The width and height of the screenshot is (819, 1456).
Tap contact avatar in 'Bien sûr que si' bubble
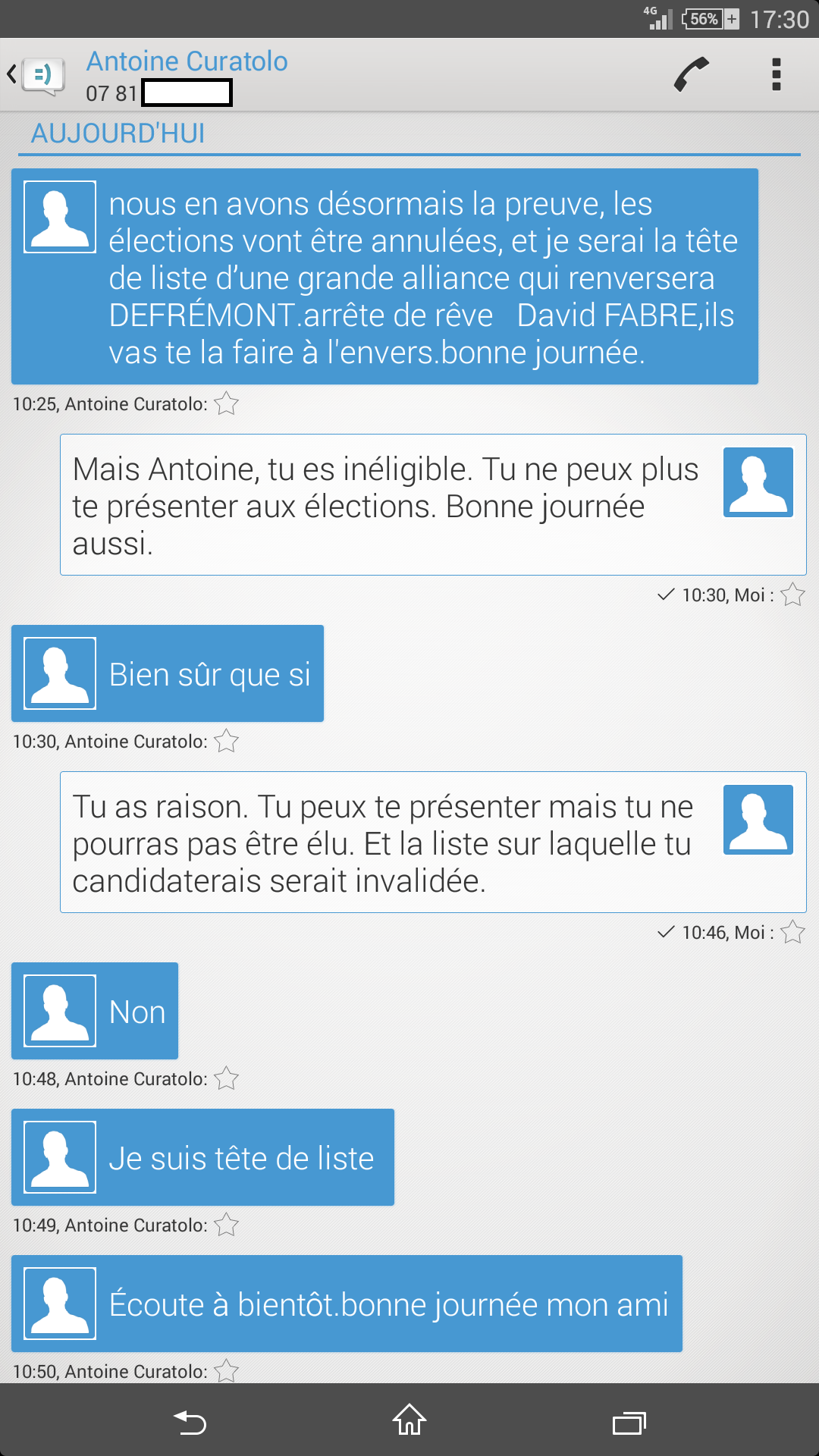(60, 673)
